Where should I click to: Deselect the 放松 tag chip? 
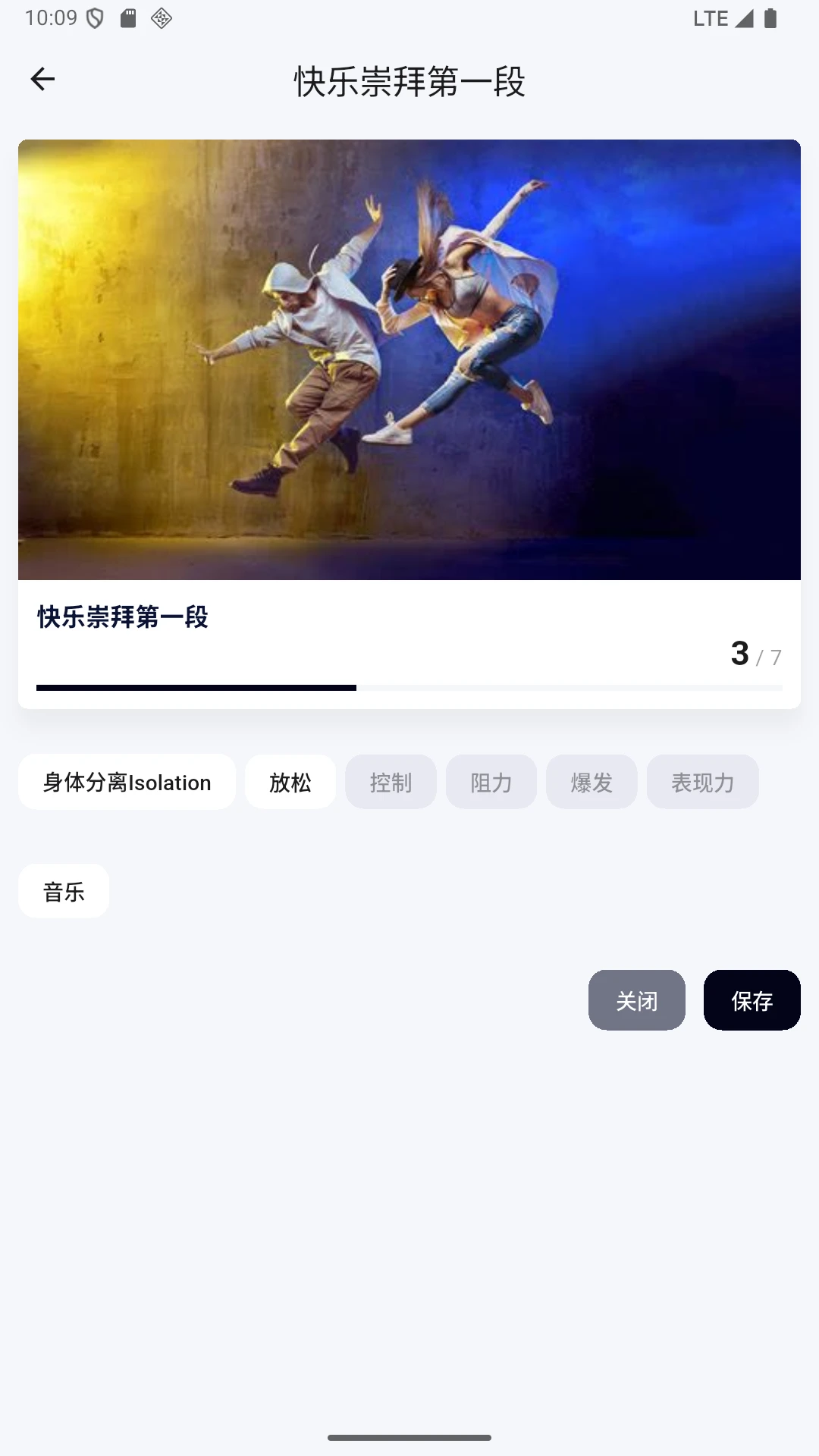click(x=290, y=782)
